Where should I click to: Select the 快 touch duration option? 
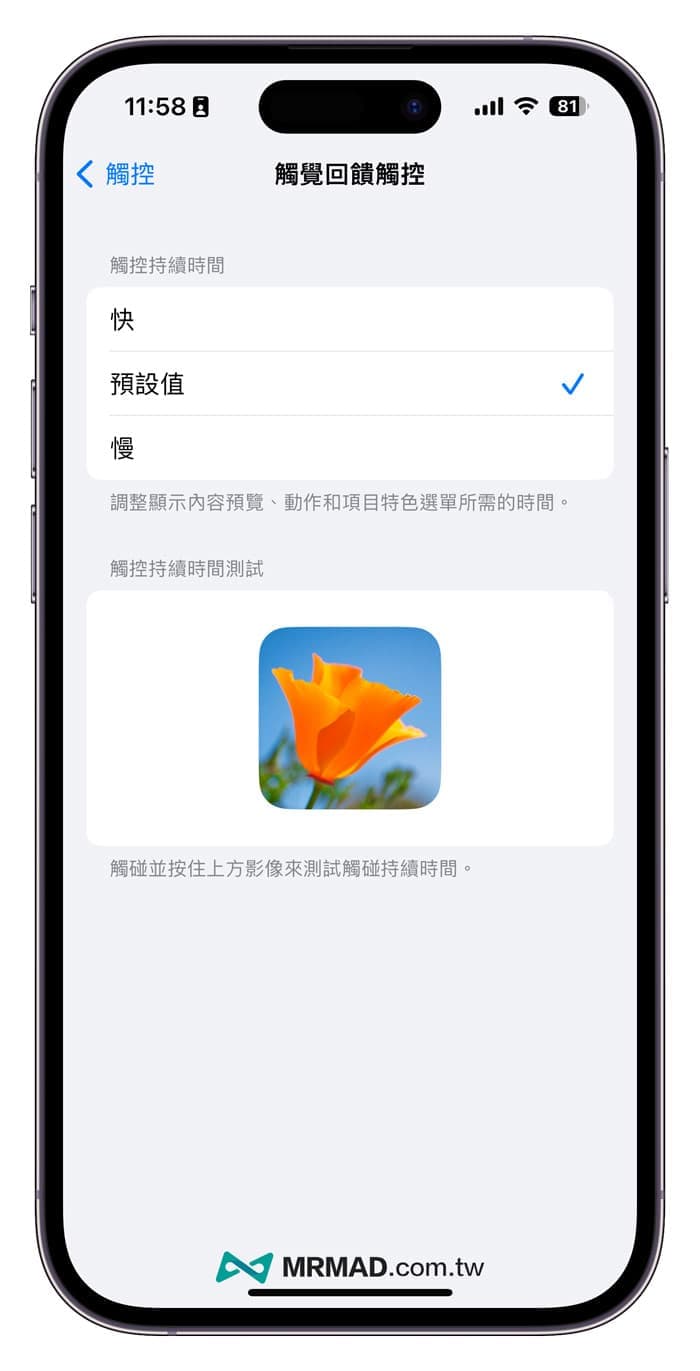(349, 320)
